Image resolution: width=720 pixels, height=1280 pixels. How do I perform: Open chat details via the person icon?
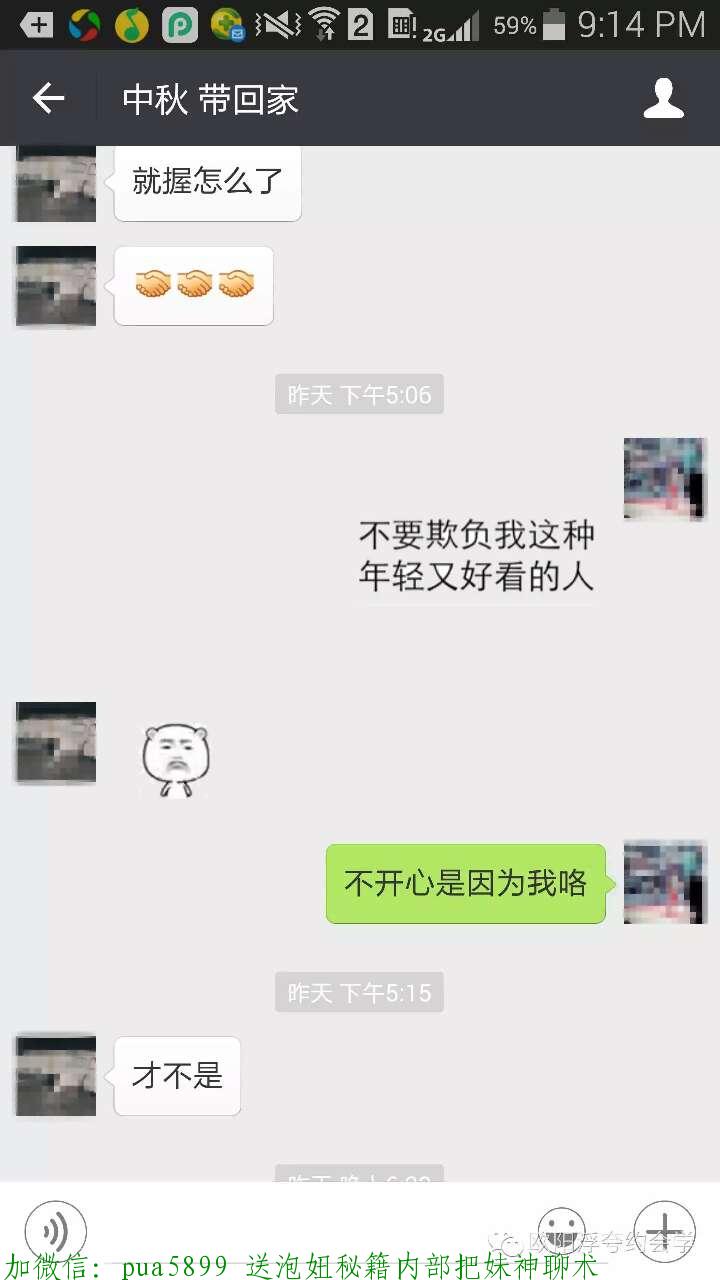point(663,98)
